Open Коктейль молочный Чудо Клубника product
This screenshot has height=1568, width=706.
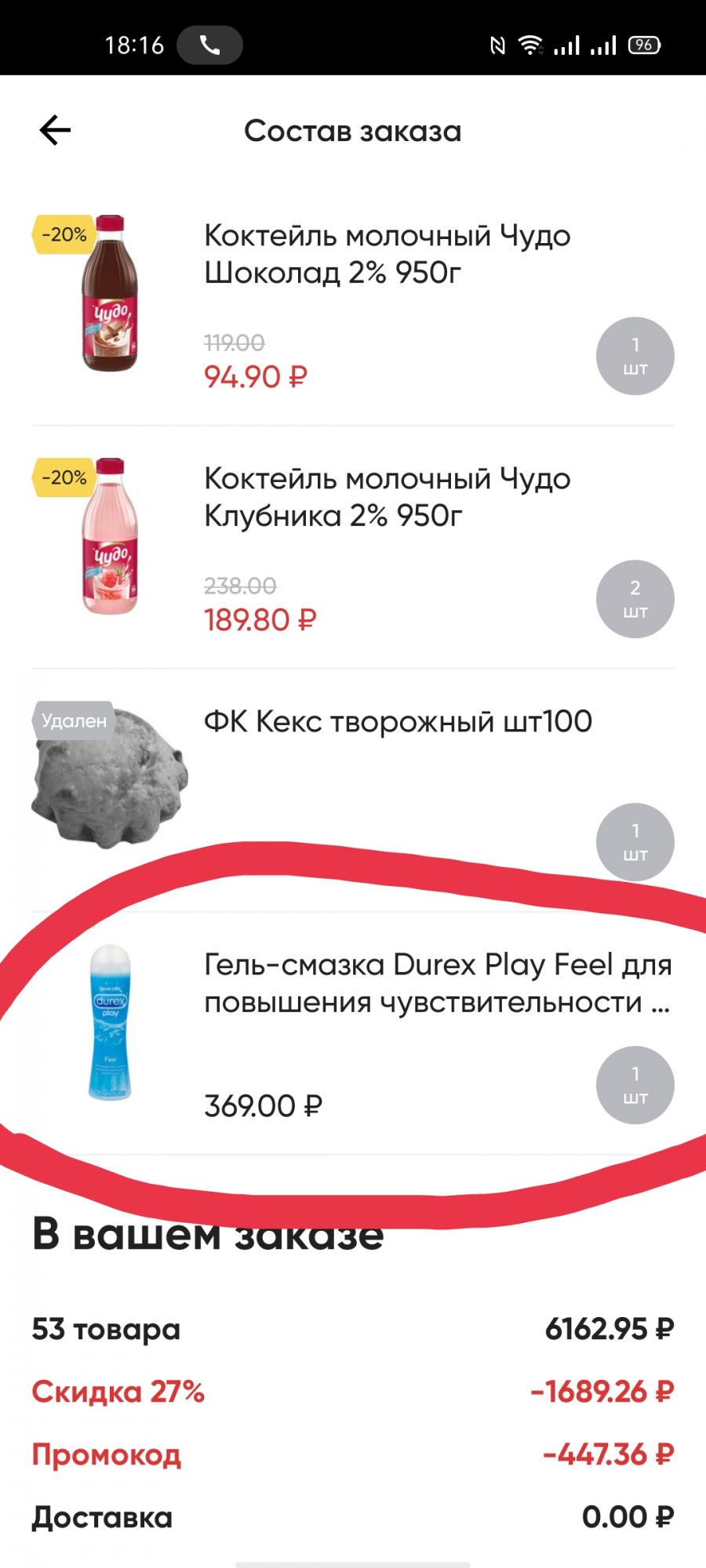coord(353,548)
